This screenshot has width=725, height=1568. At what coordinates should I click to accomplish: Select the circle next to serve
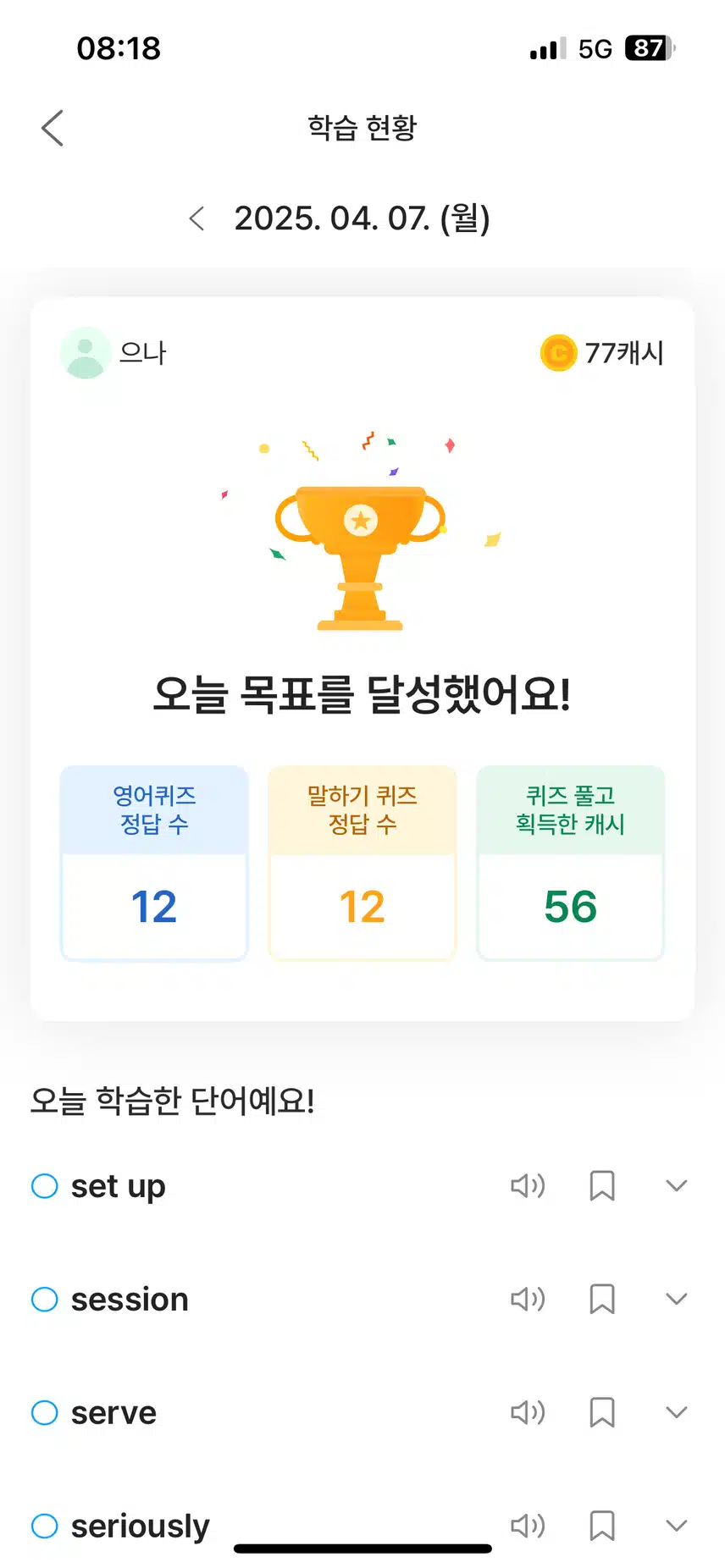point(45,1412)
